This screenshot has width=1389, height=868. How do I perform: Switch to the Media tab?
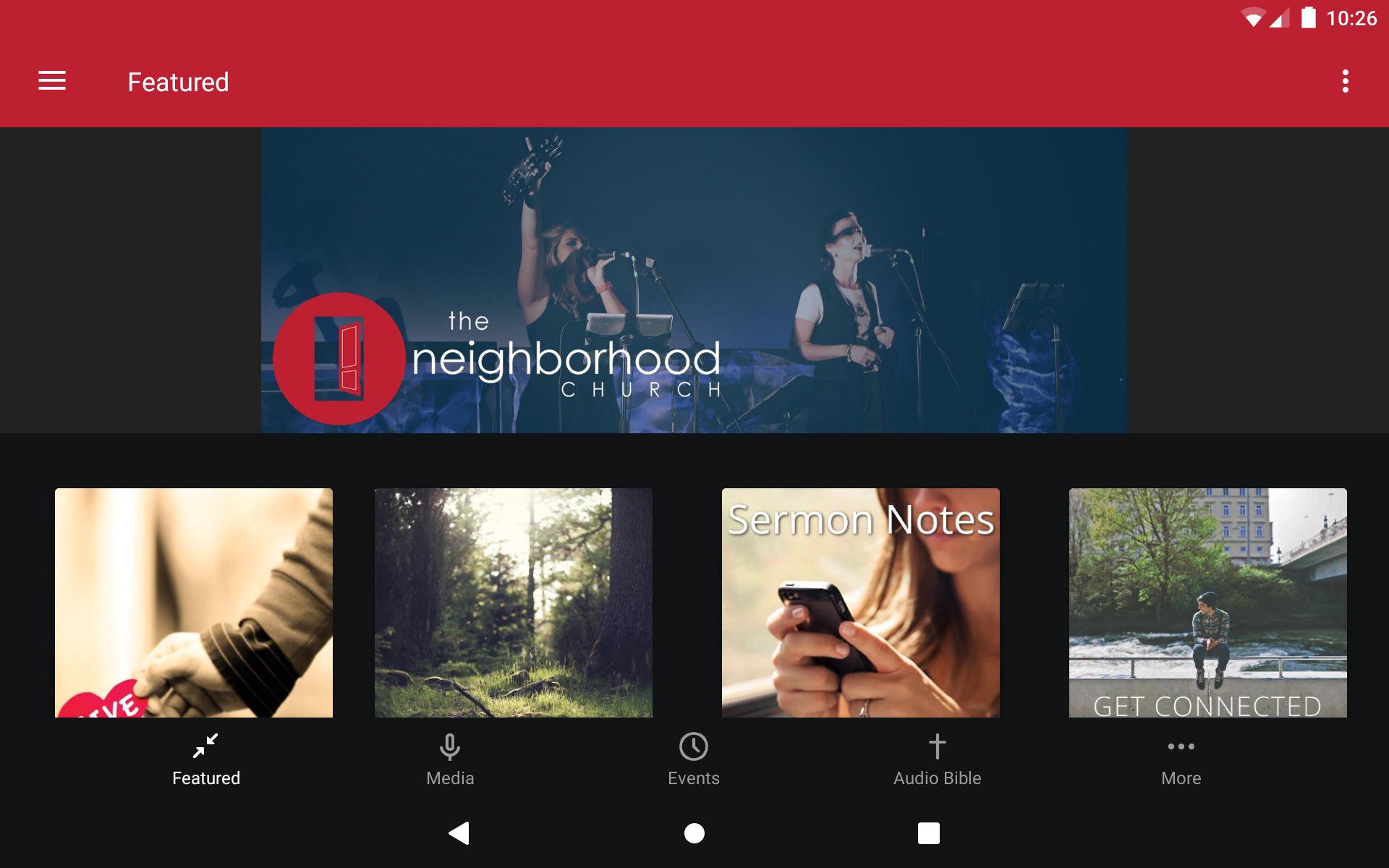tap(450, 759)
